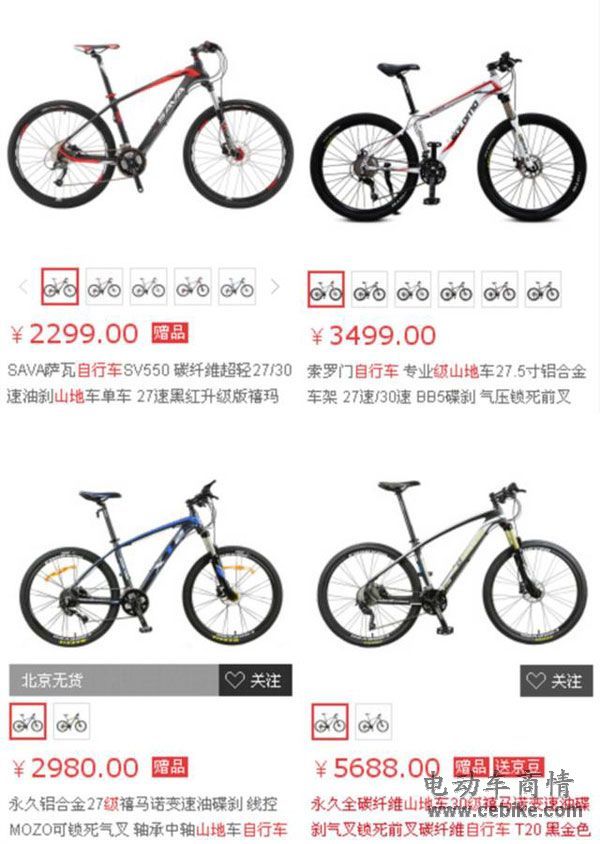The width and height of the screenshot is (600, 844).
Task: Show next colour thumbnails for the SAVA bike
Action: click(x=276, y=288)
